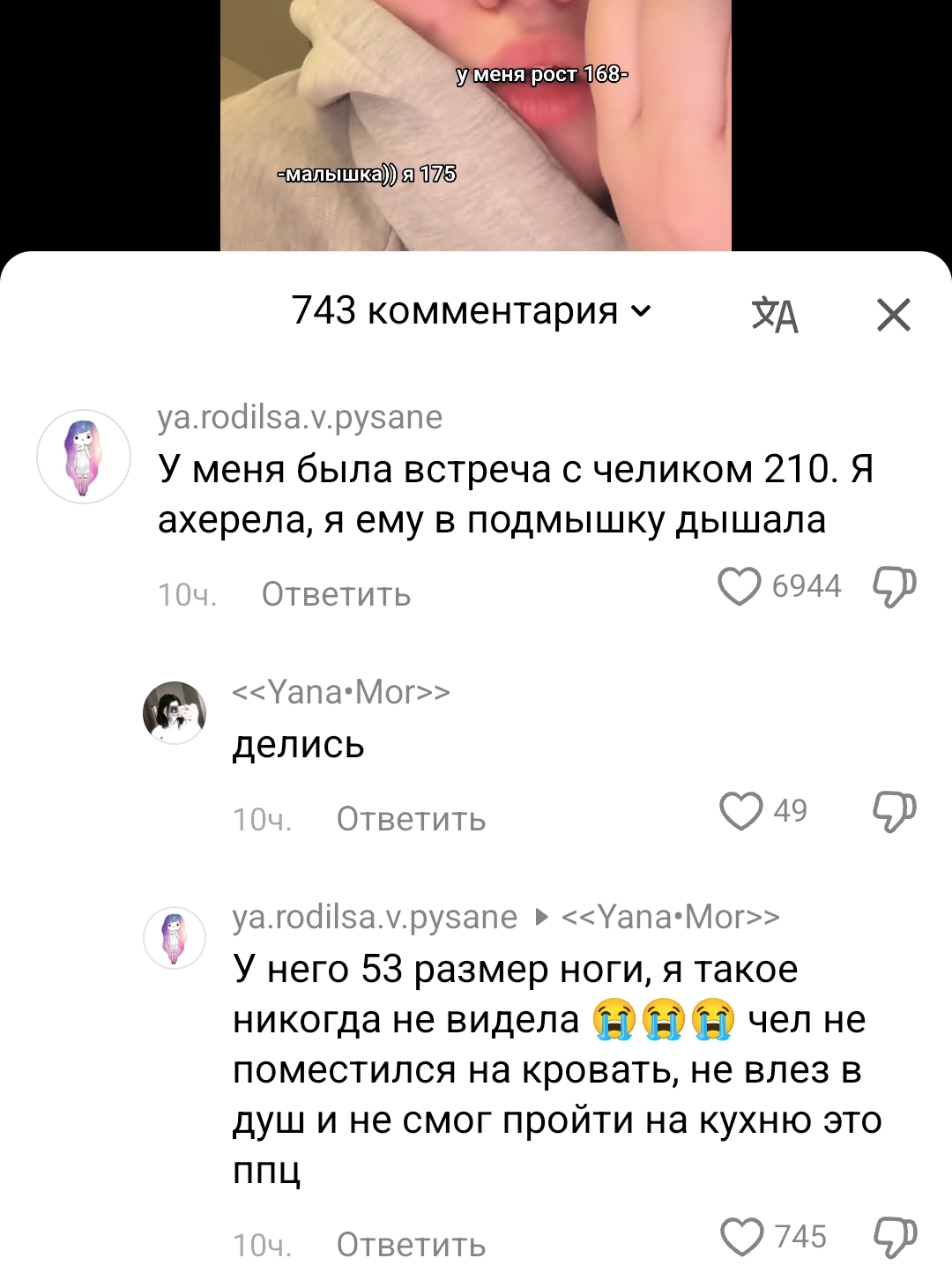The height and width of the screenshot is (1273, 952).
Task: Open ya.rodilsa.v.pysane avatar on top comment
Action: (x=84, y=457)
